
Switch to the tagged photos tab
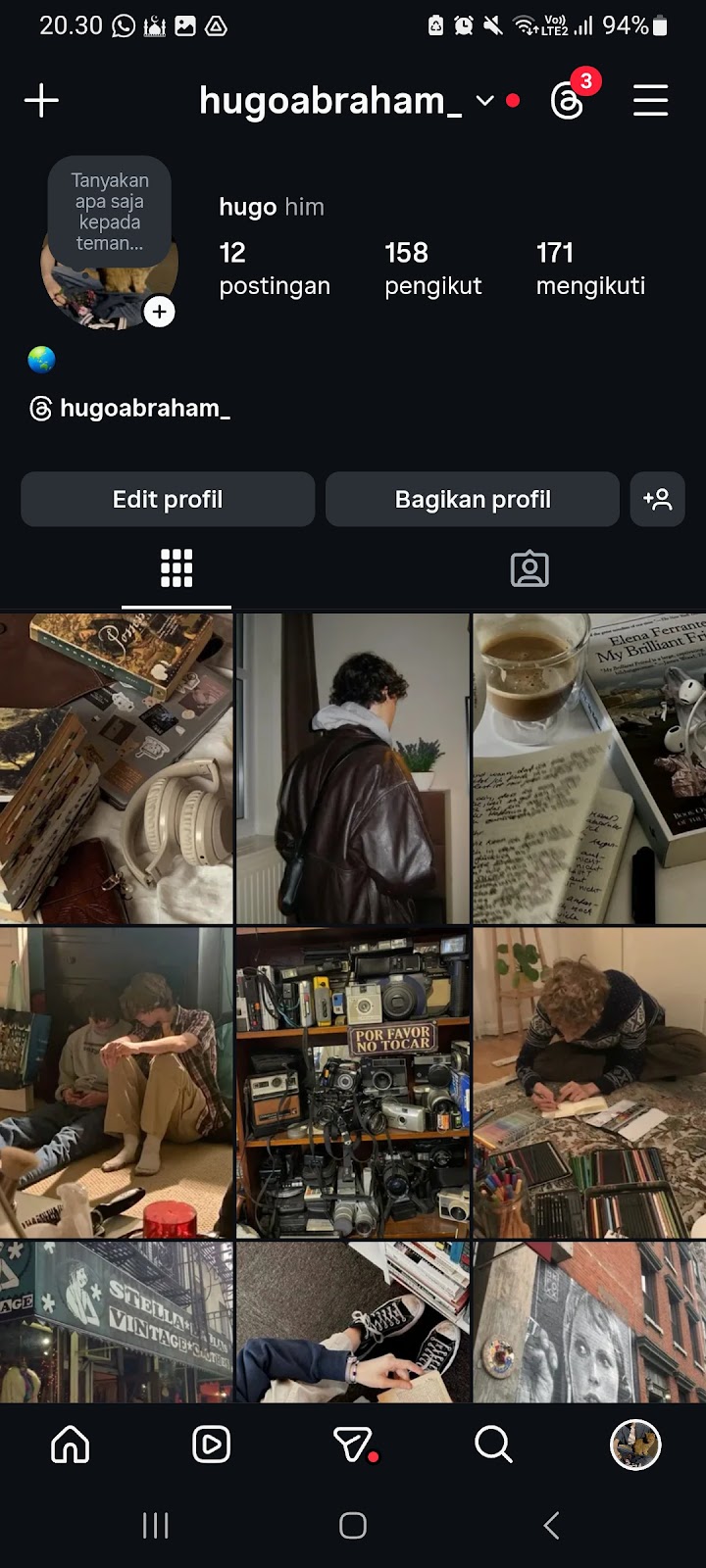coord(529,568)
